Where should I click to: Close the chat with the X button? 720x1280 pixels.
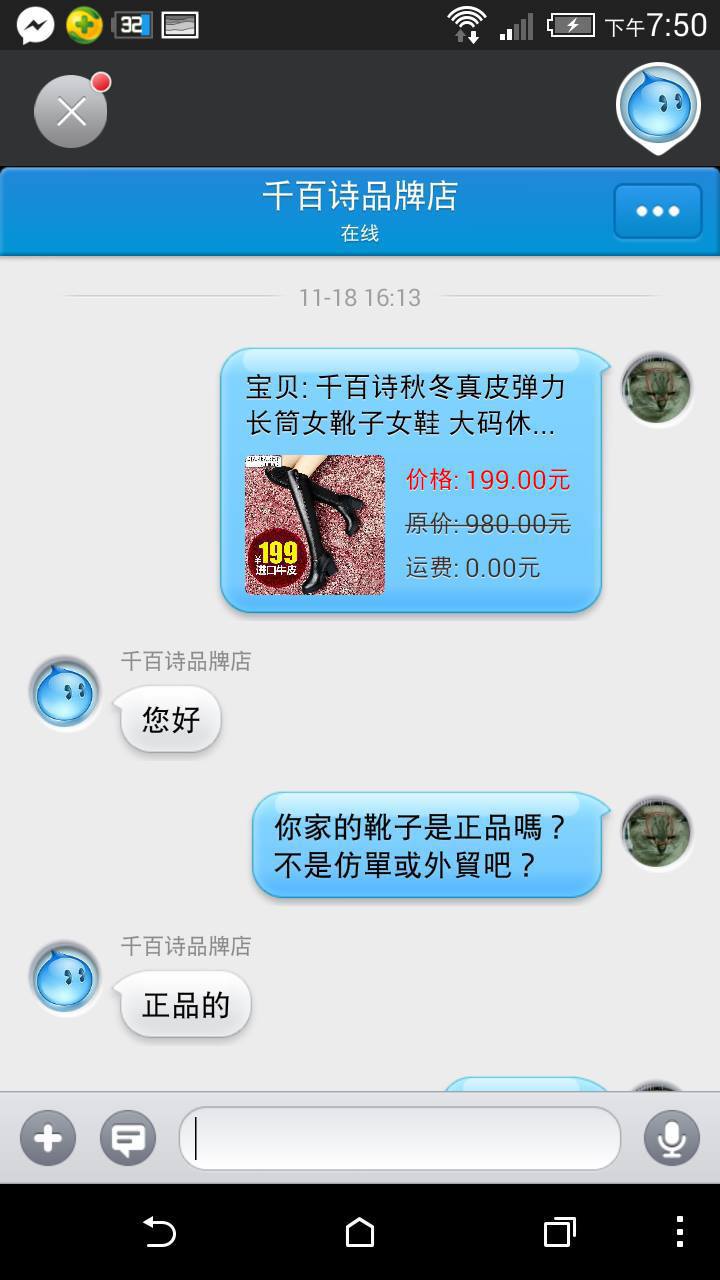(71, 111)
